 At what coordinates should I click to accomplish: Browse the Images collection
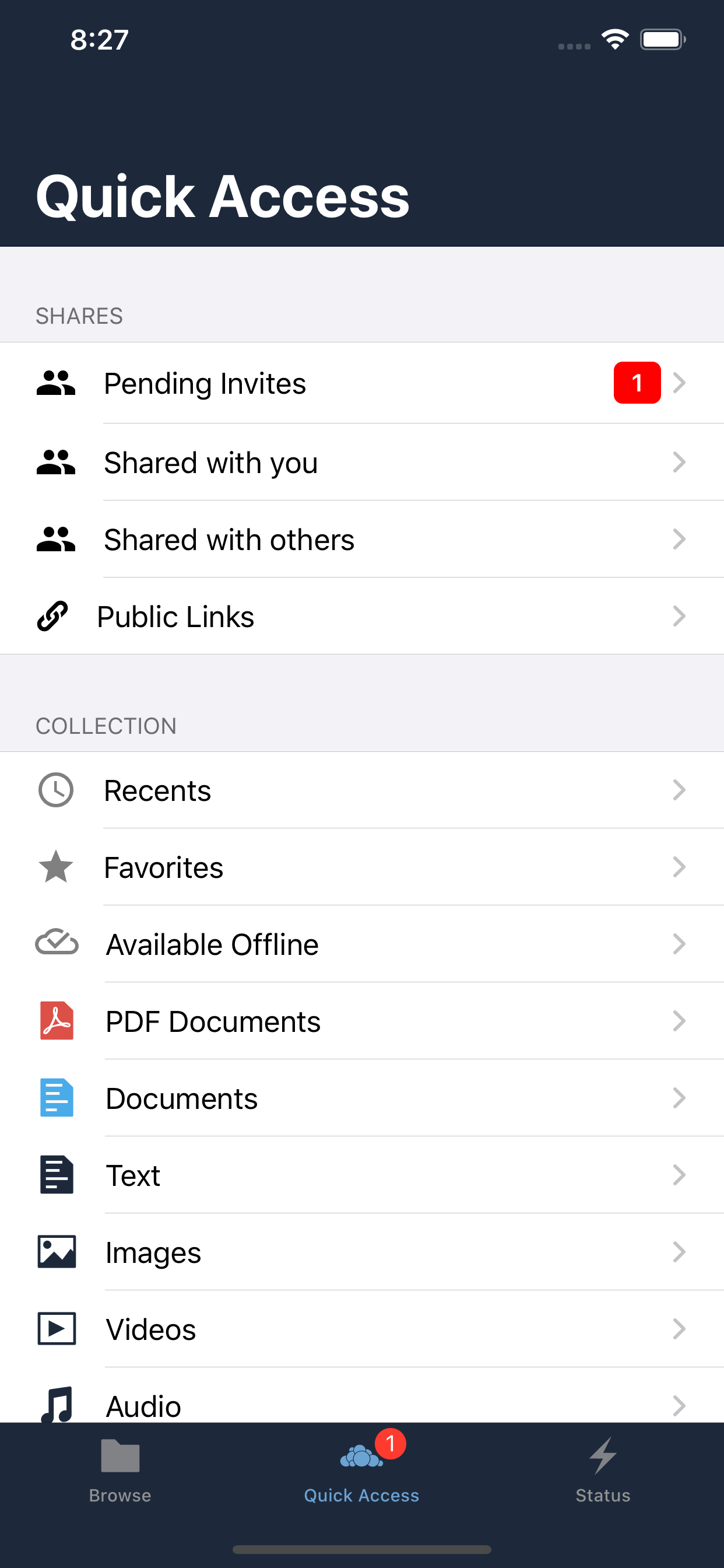361,1252
